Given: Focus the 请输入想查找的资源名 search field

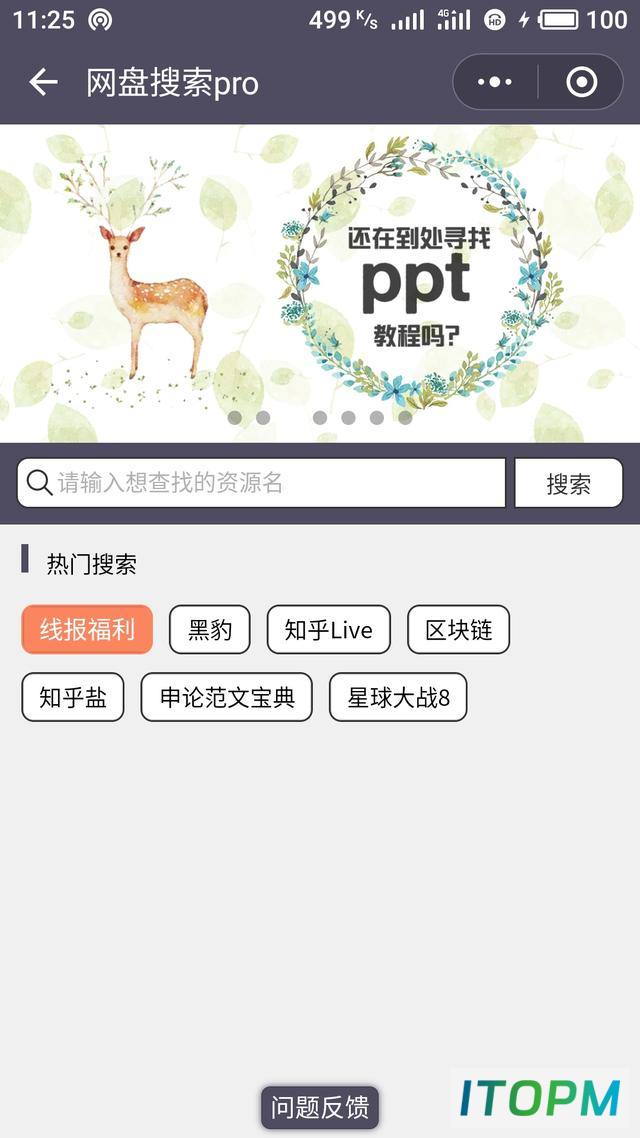Looking at the screenshot, I should tap(261, 483).
